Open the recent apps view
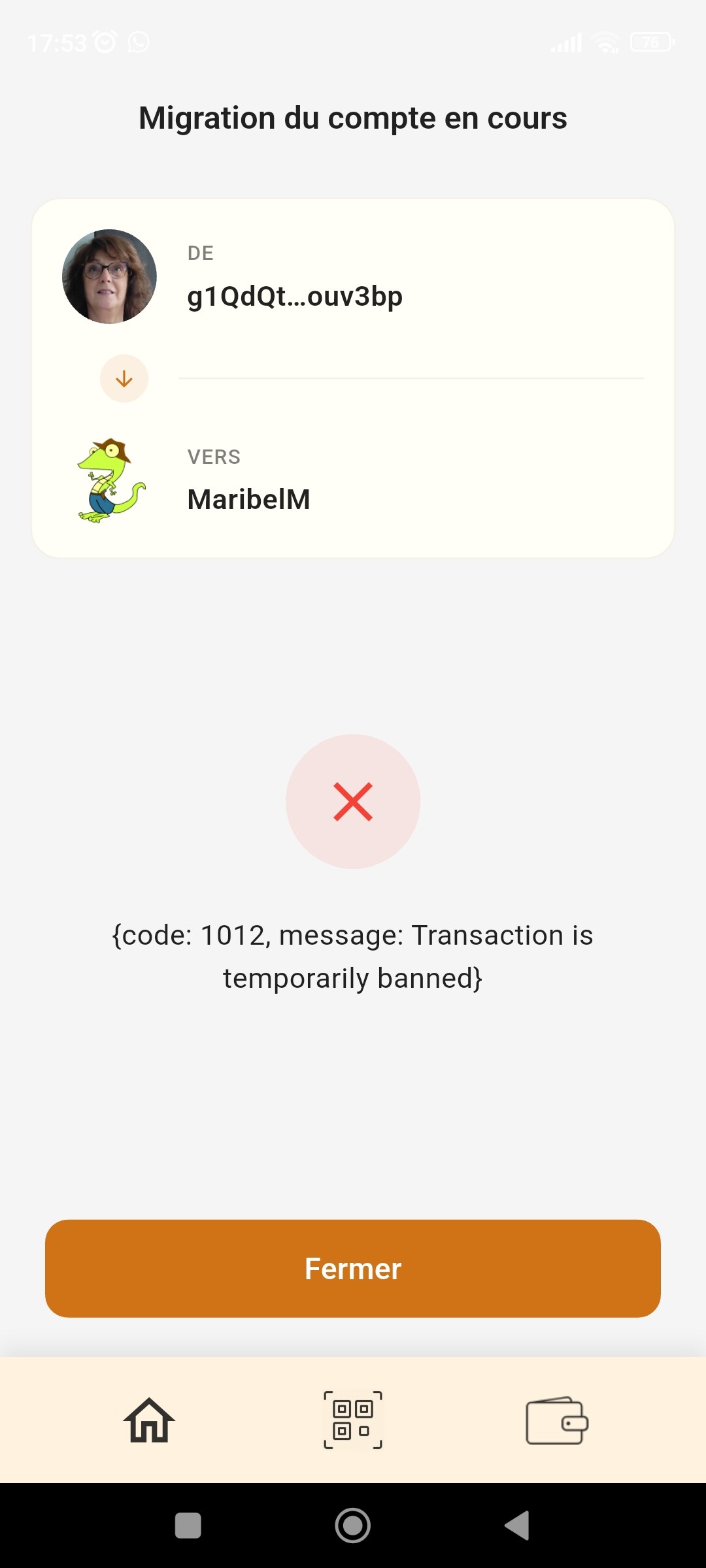This screenshot has height=1568, width=706. click(x=188, y=1526)
